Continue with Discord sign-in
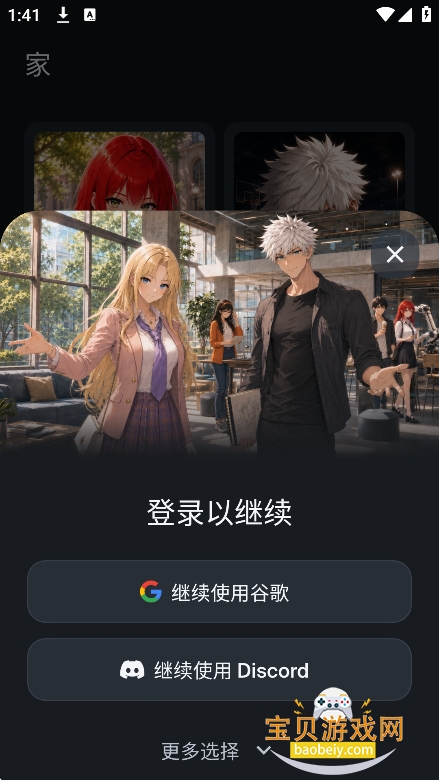The height and width of the screenshot is (780, 439). 219,670
